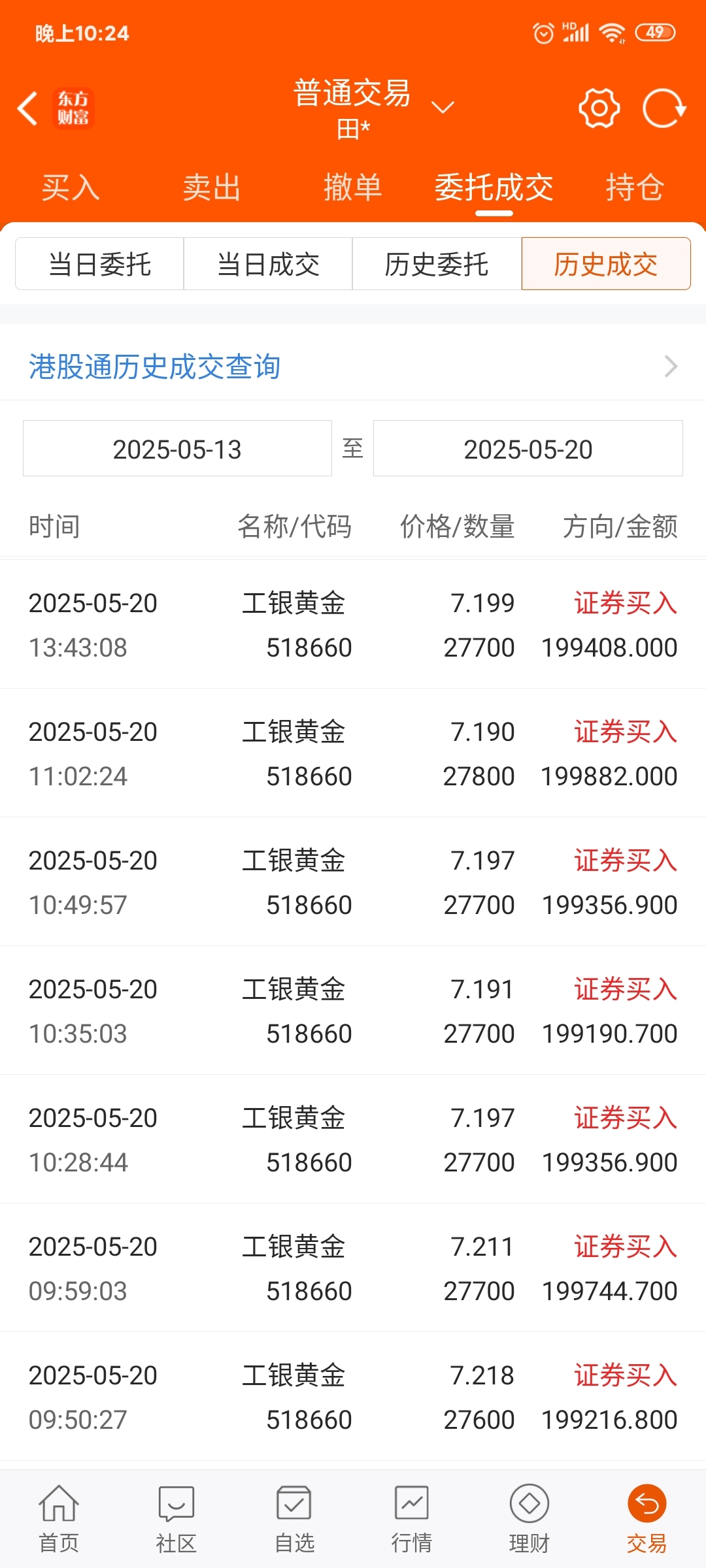Go to the 首页 tab
This screenshot has width=706, height=1568.
pos(59,1519)
